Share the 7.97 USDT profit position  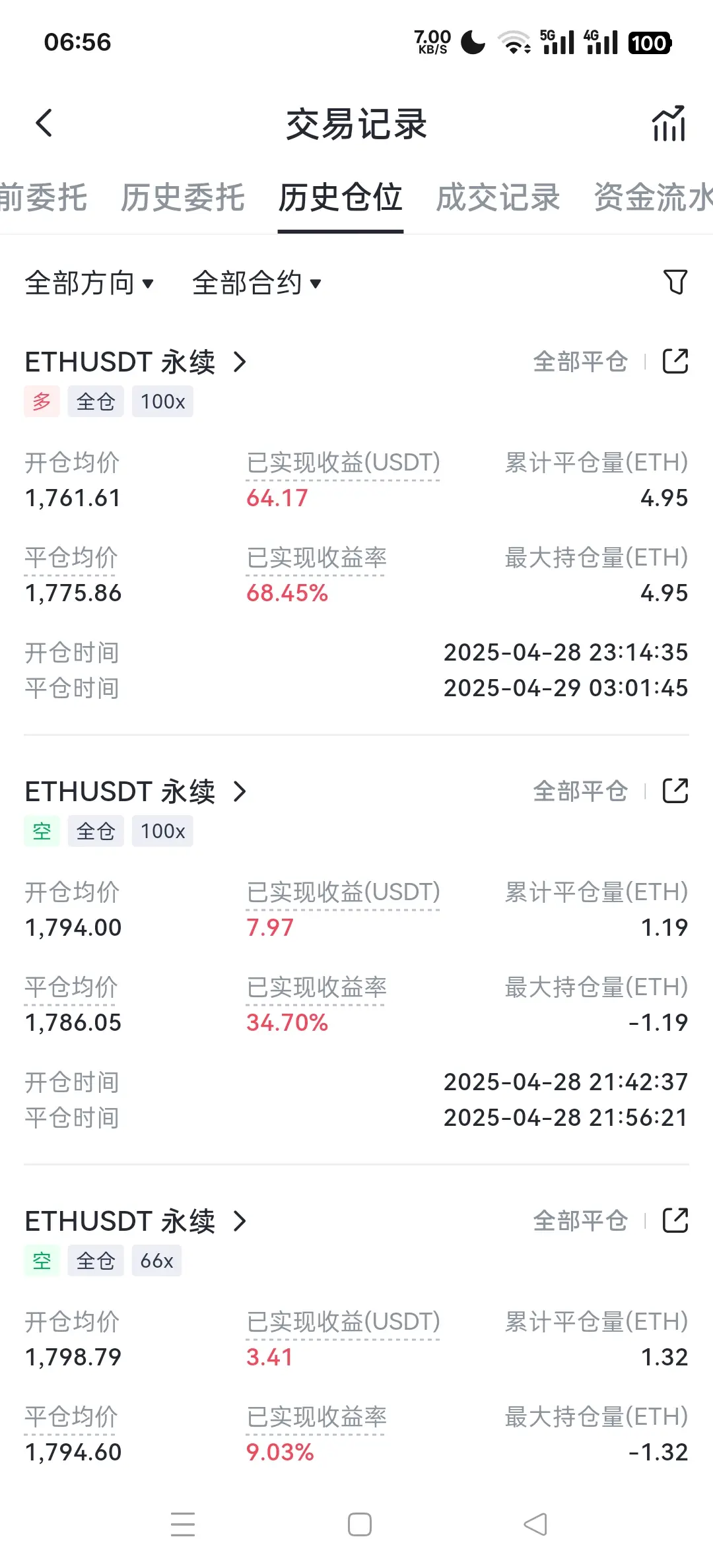(x=675, y=791)
